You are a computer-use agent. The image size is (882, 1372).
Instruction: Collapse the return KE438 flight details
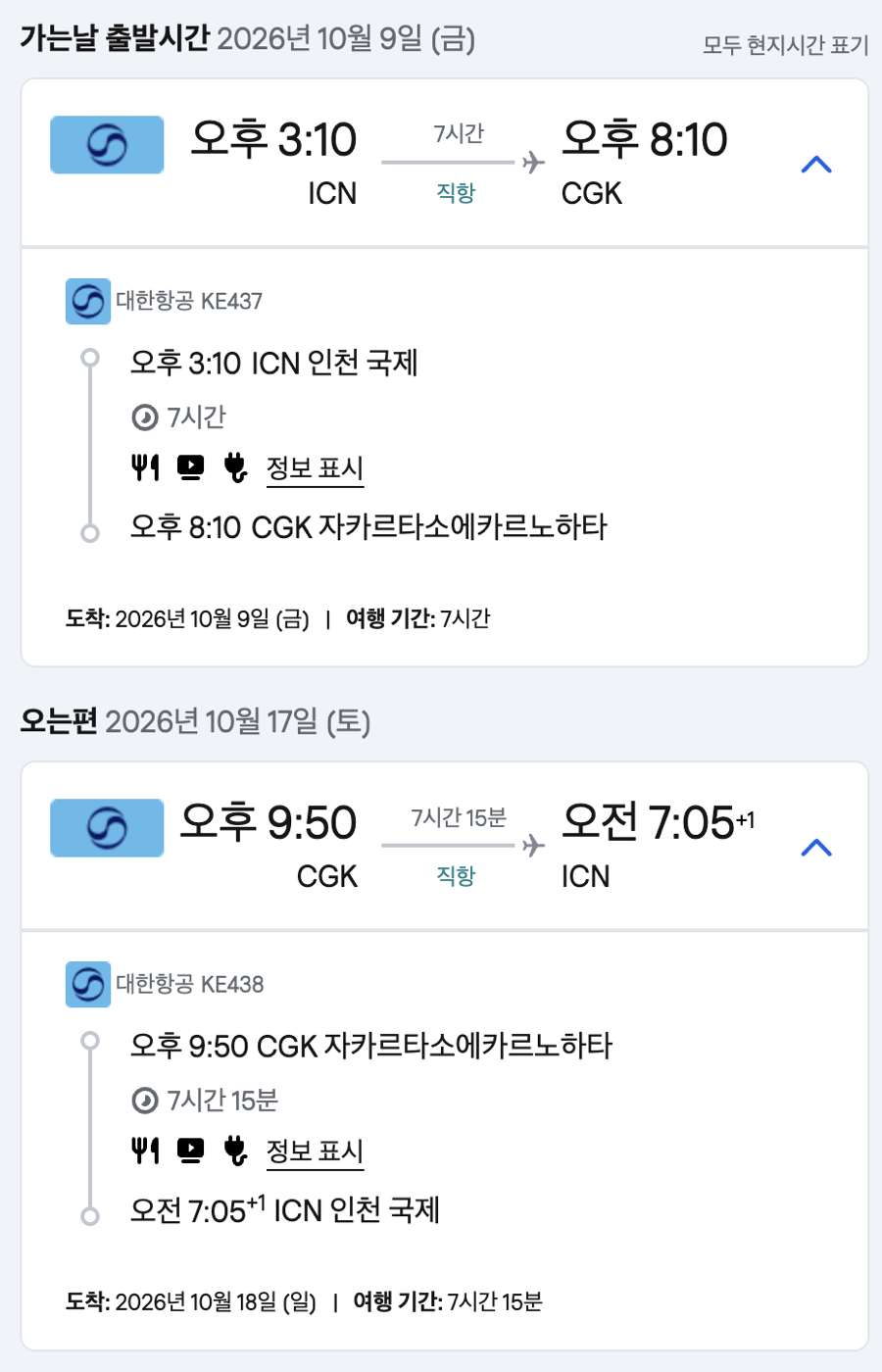coord(815,848)
